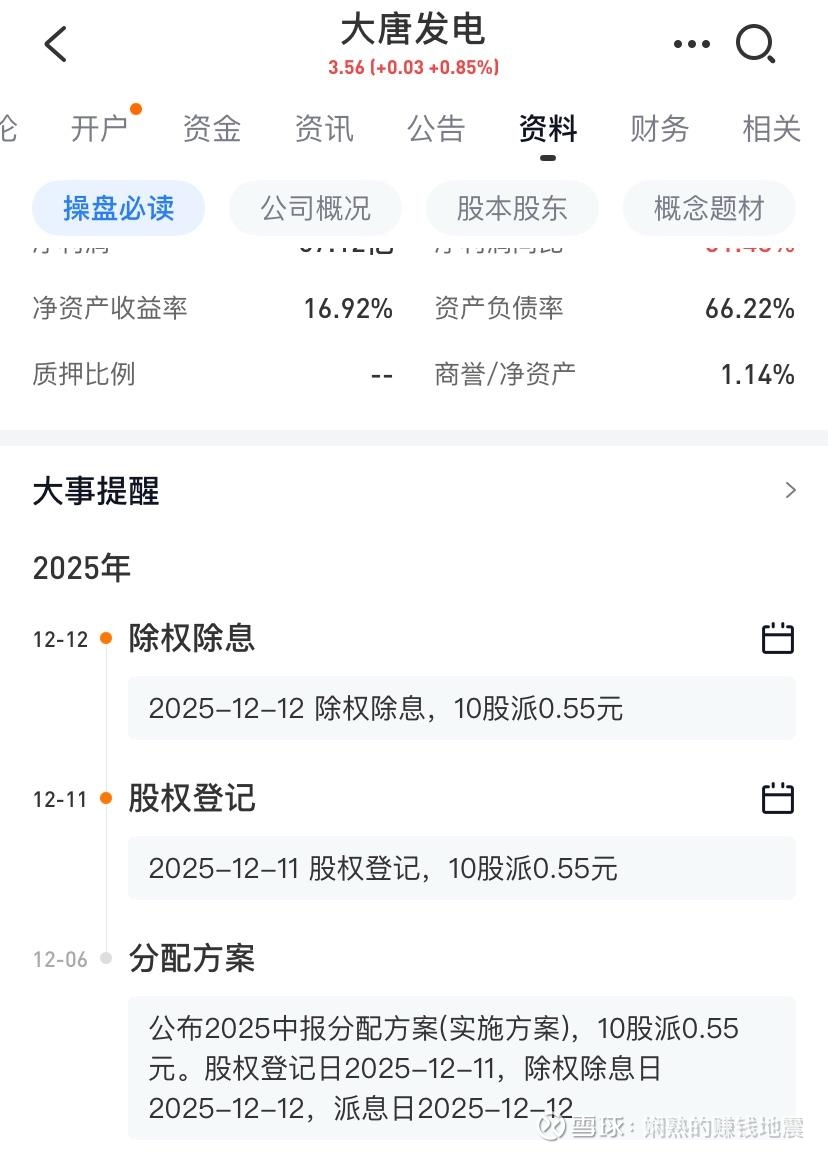Open the 公告 tab
Image resolution: width=828 pixels, height=1153 pixels.
click(x=435, y=128)
